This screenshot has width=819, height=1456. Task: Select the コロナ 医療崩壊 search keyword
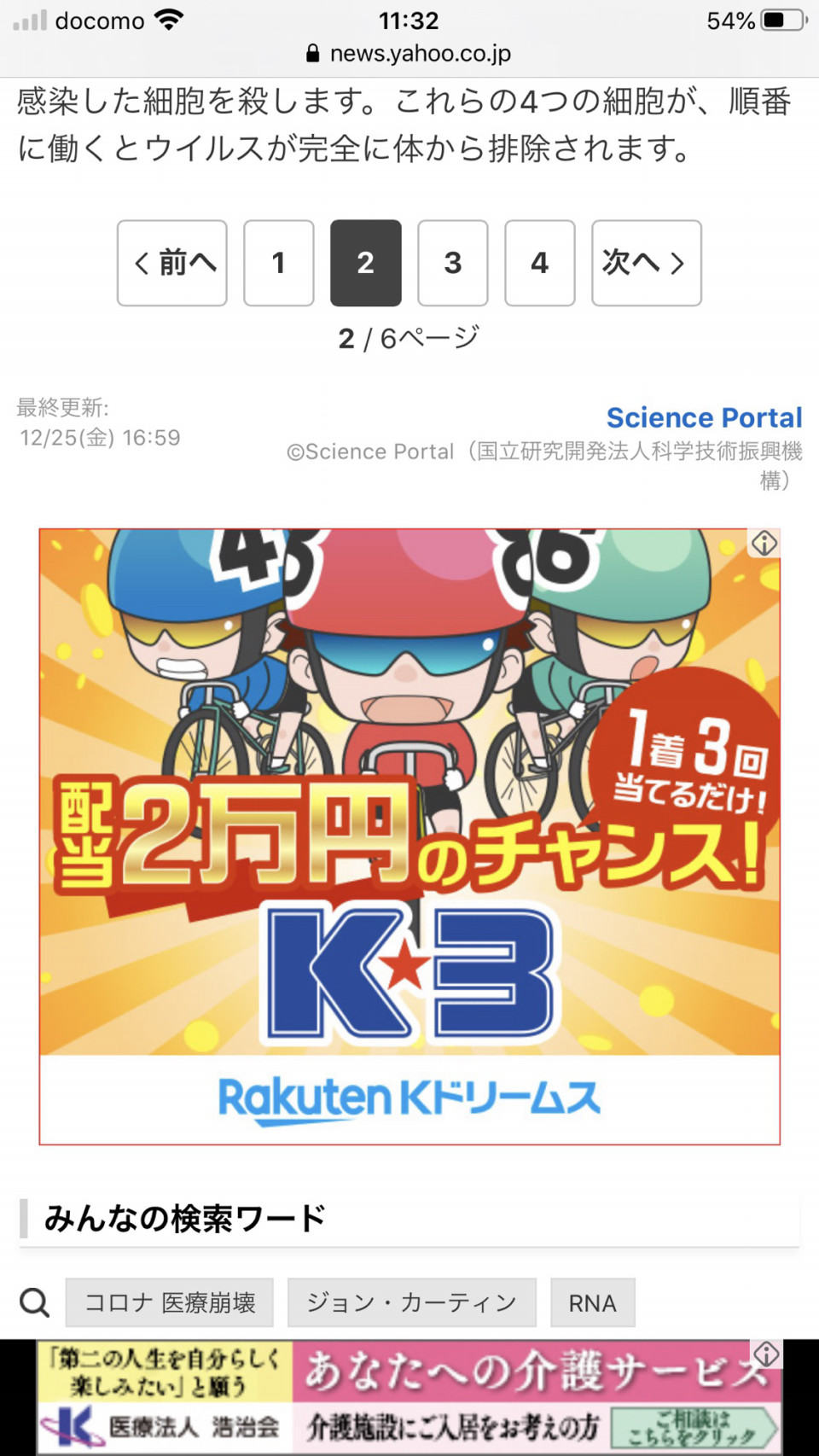click(170, 1302)
